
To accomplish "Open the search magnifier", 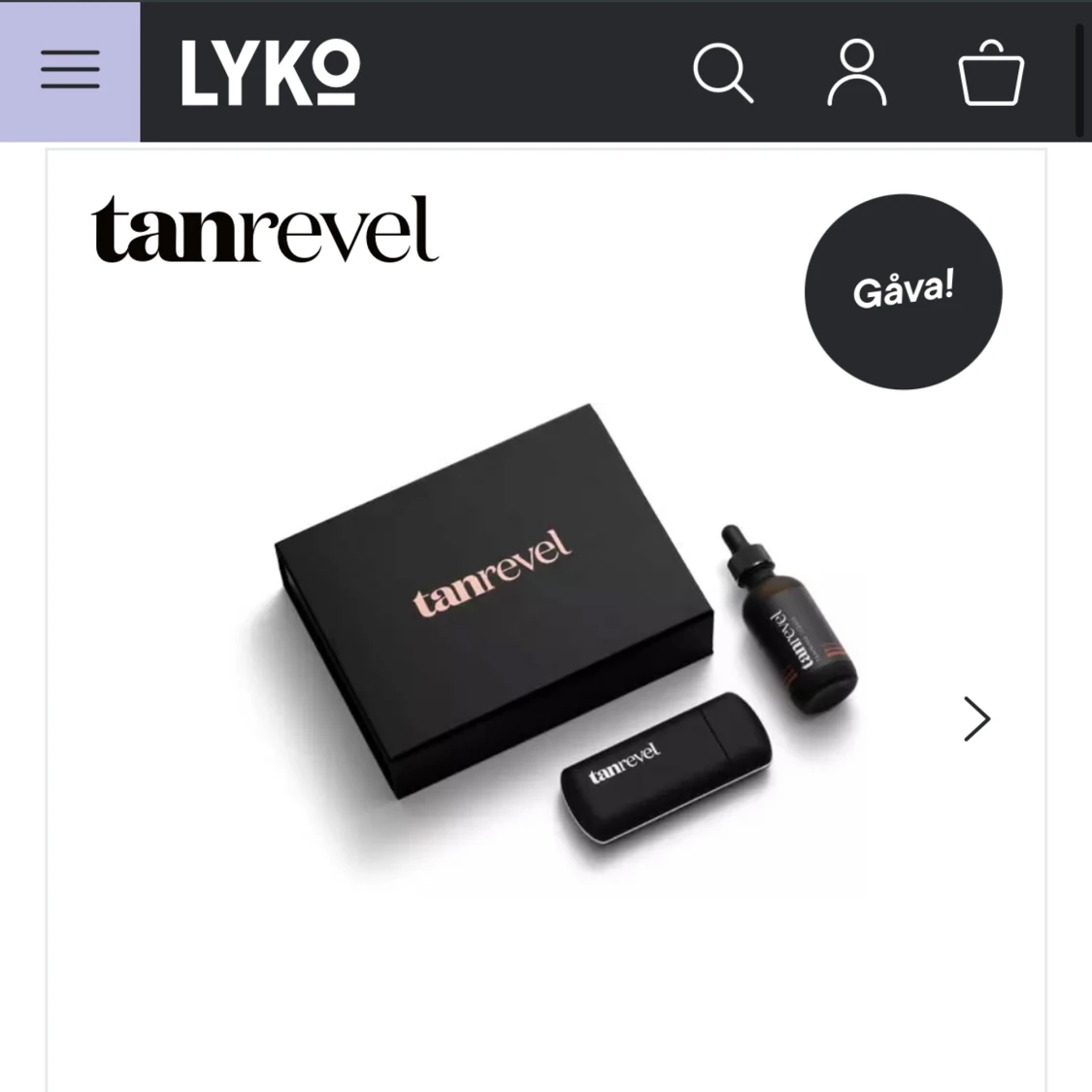I will tap(723, 73).
